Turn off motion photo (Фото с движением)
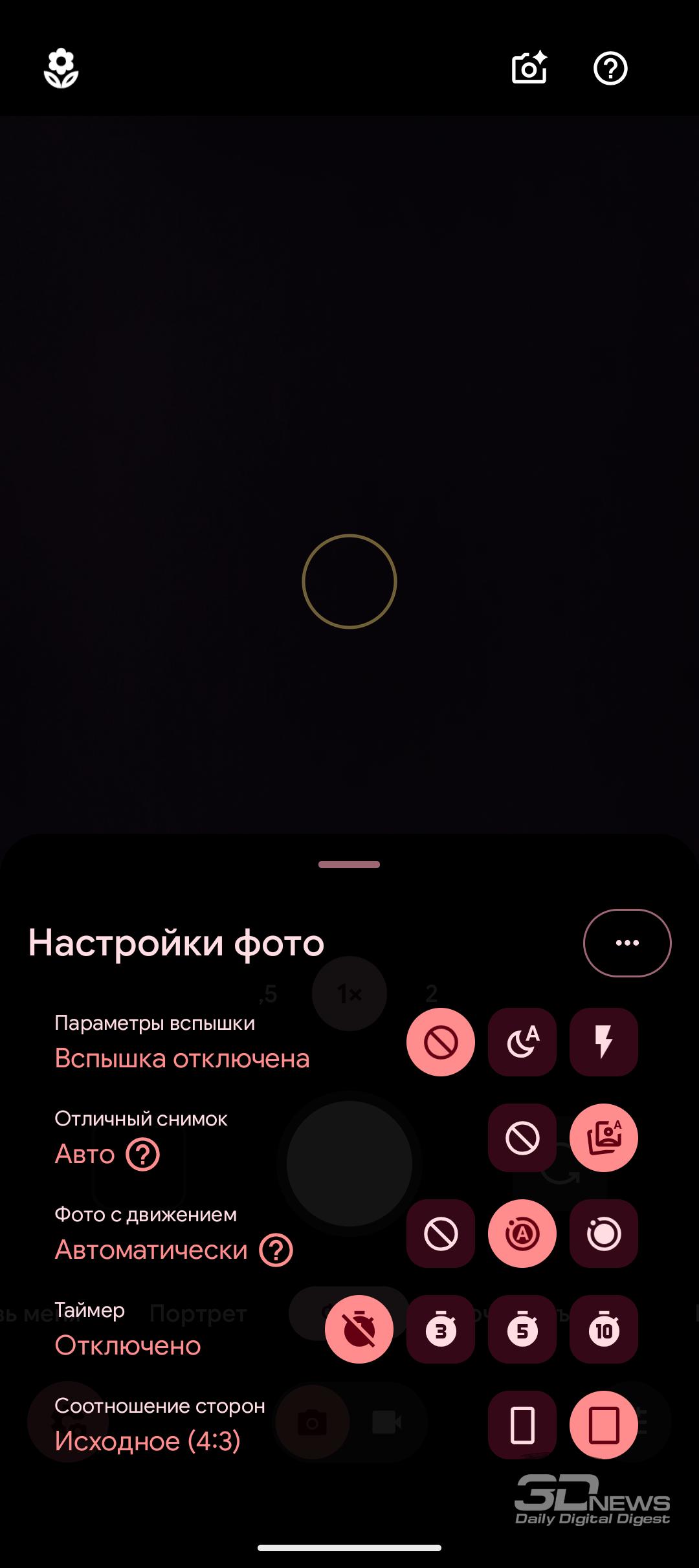Screen dimensions: 699x1568 point(441,1234)
